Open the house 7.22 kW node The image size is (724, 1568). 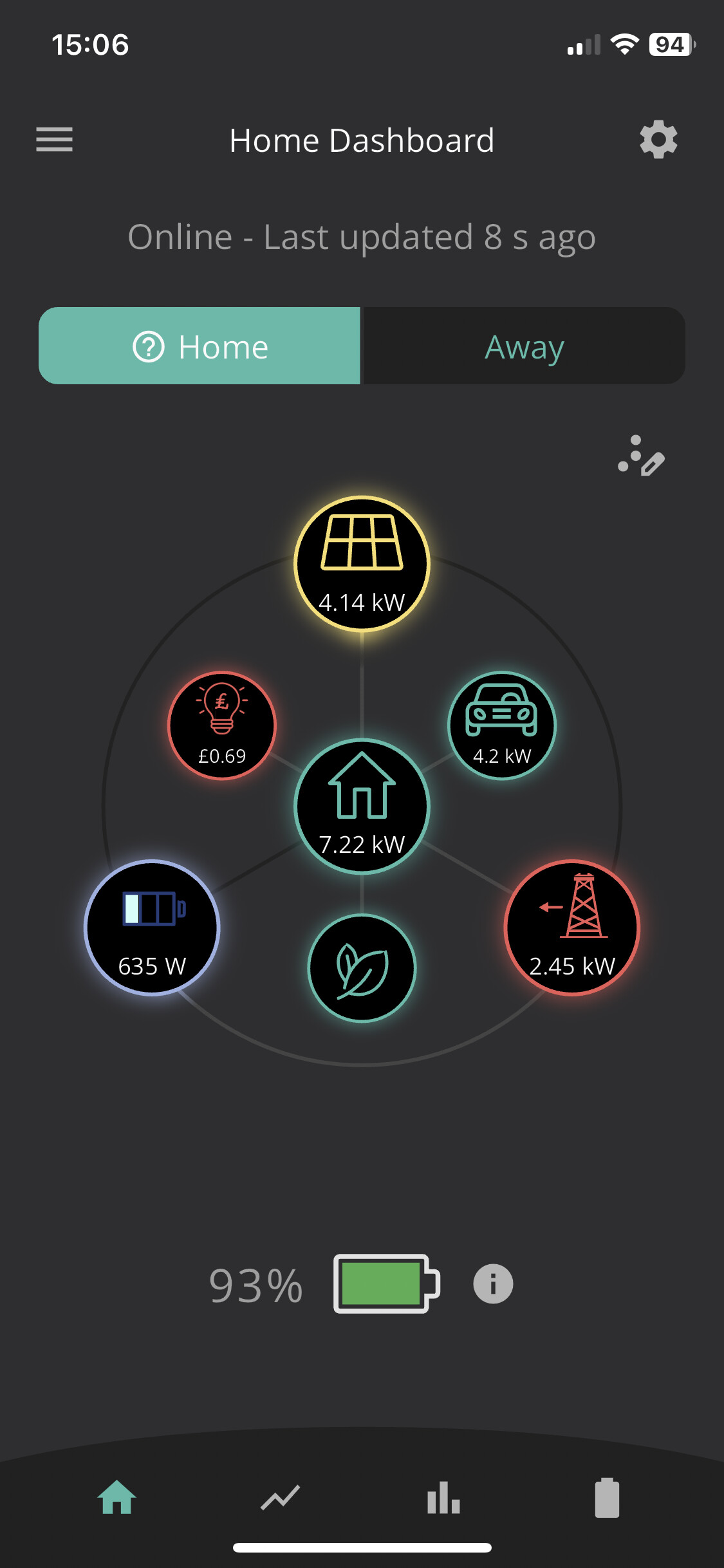click(362, 807)
